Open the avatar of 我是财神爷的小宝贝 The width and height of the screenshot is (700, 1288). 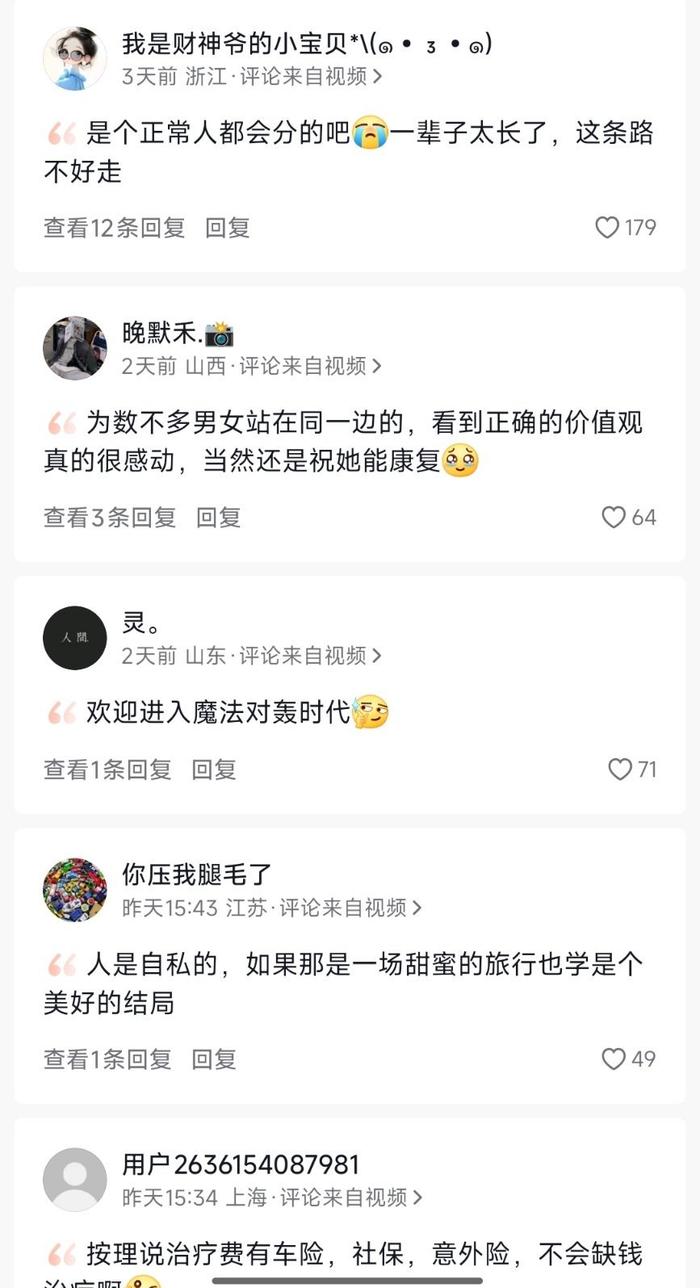tap(75, 58)
